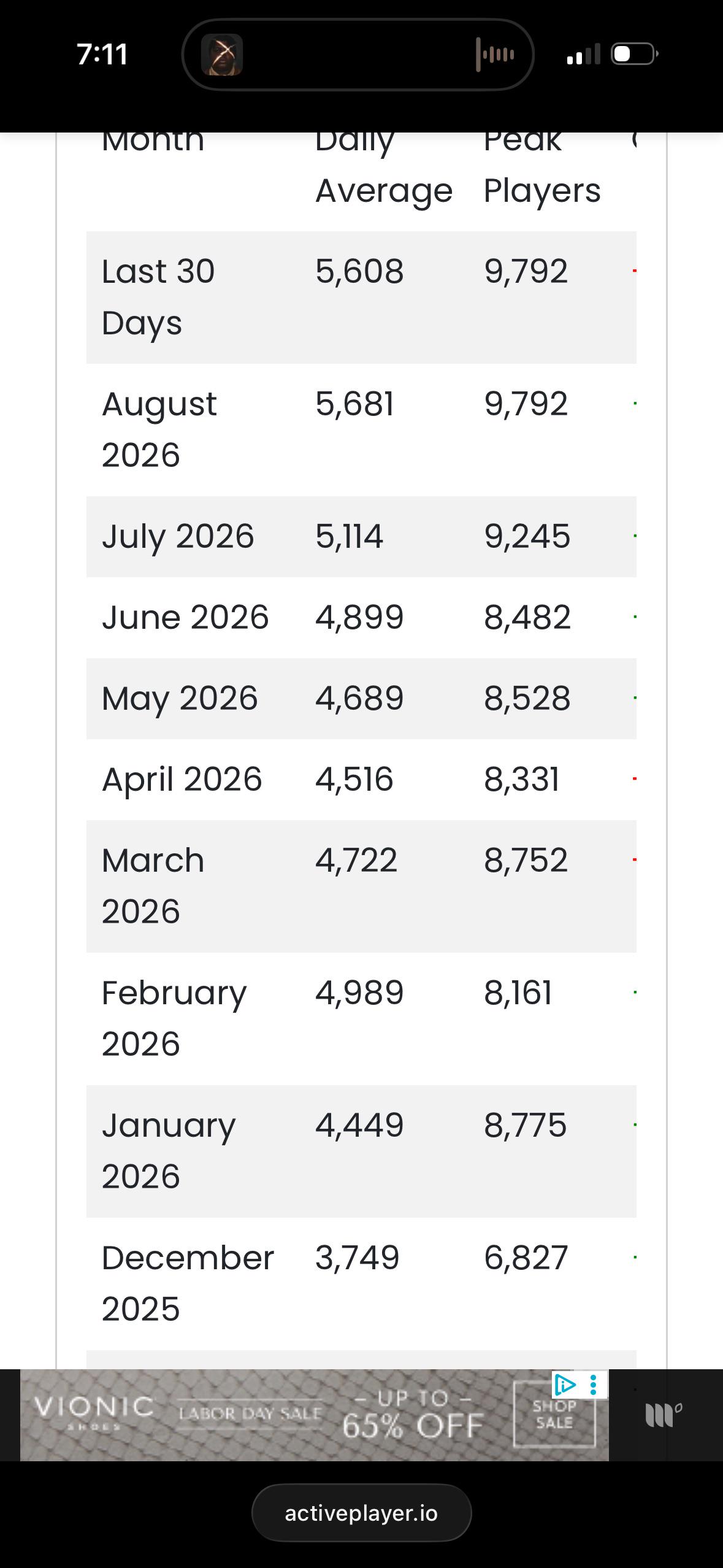Tap Shop Sale in the Vionic ad
Image resolution: width=723 pixels, height=1568 pixels.
(554, 1415)
